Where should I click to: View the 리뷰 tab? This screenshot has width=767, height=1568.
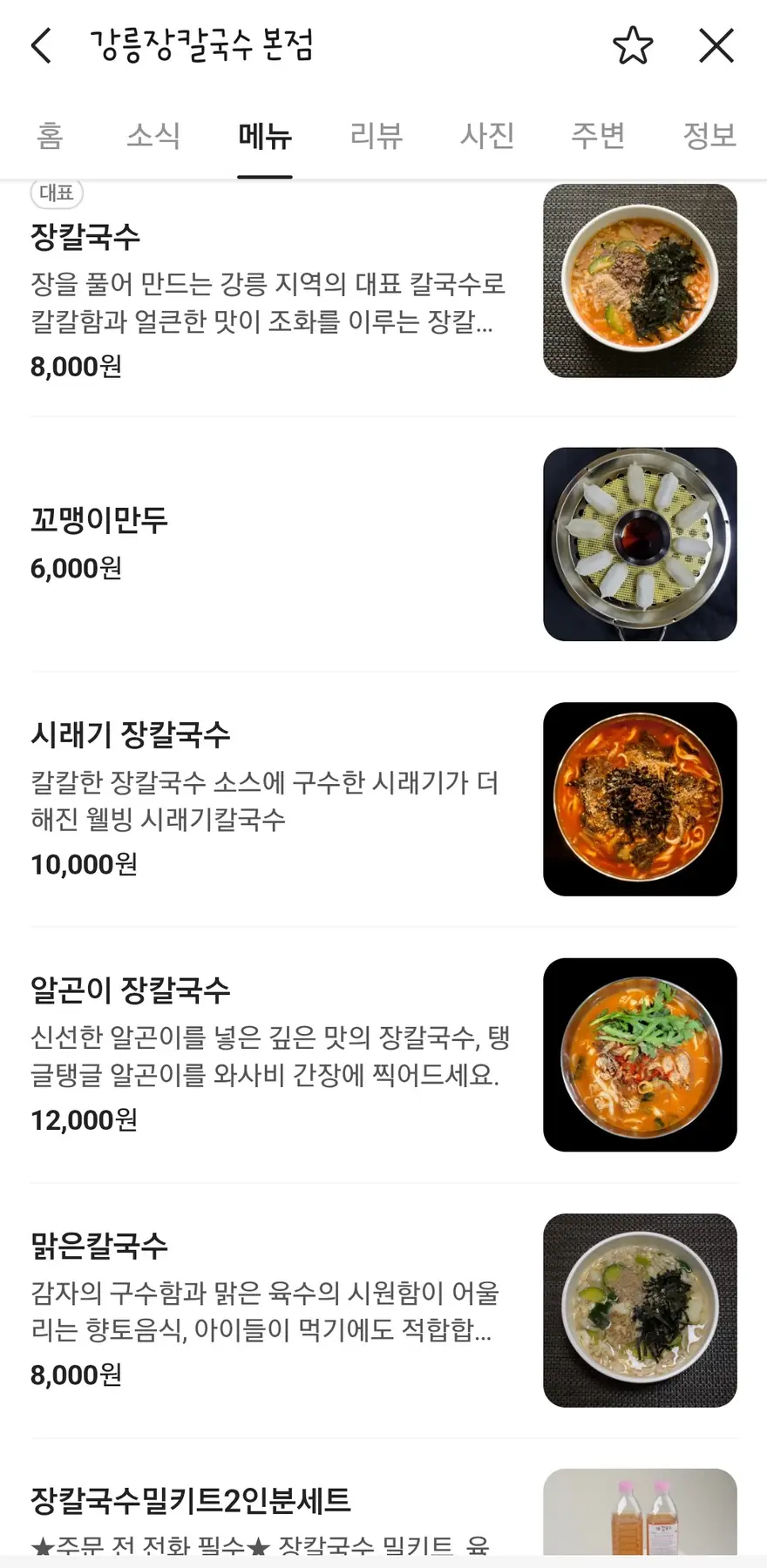[377, 136]
